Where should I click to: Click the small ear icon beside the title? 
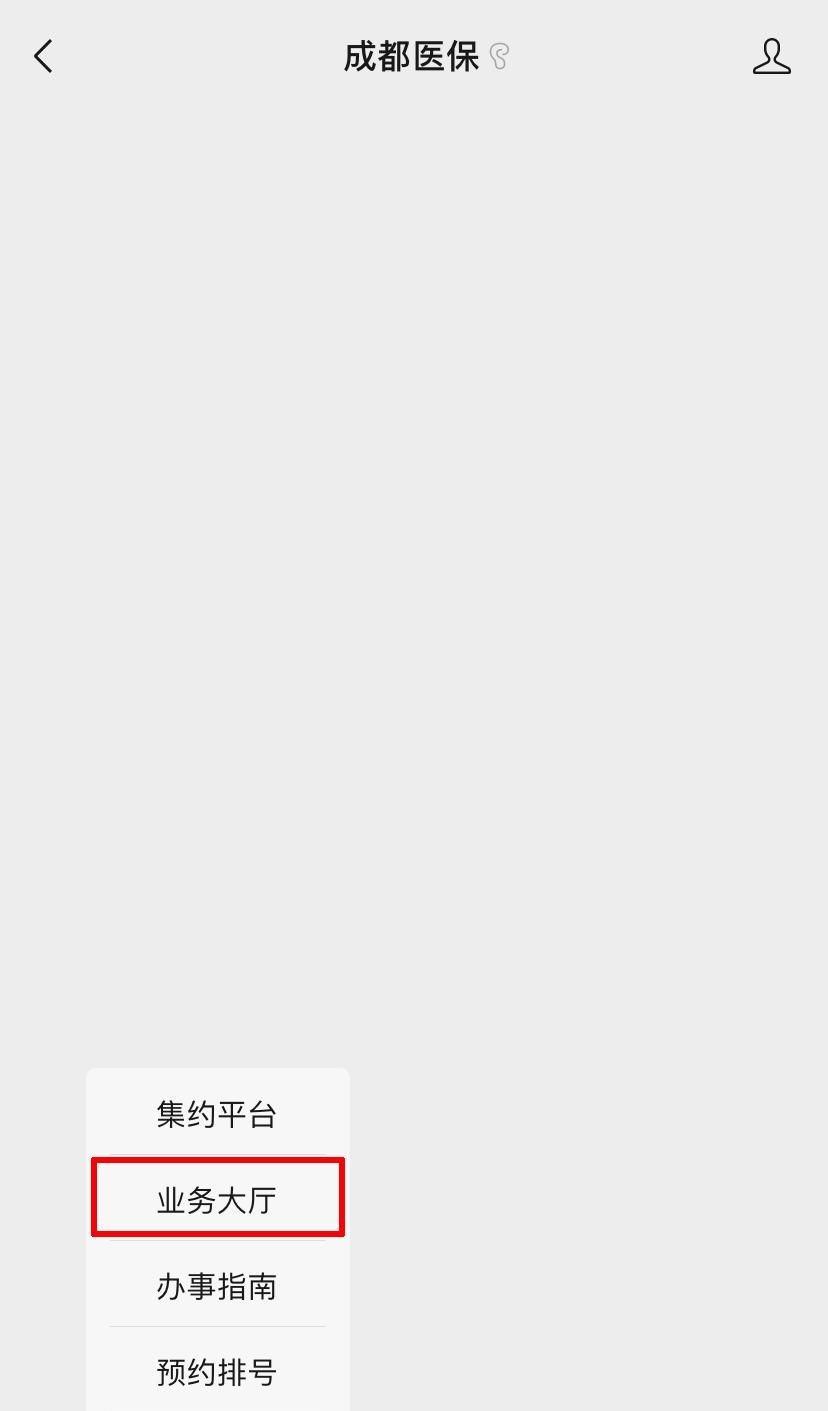[x=498, y=58]
